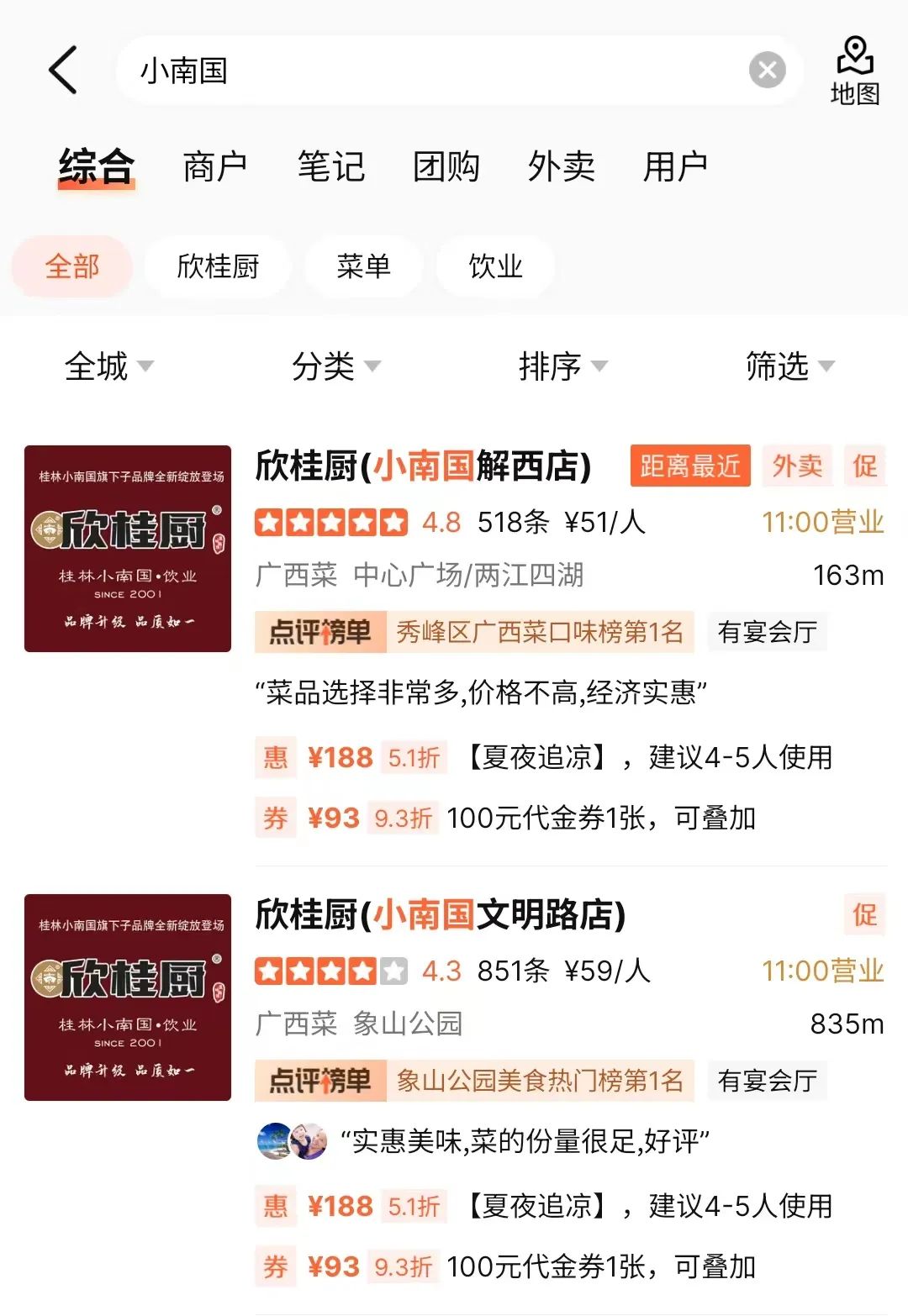Clear the search box with the X icon
908x1316 pixels.
766,71
